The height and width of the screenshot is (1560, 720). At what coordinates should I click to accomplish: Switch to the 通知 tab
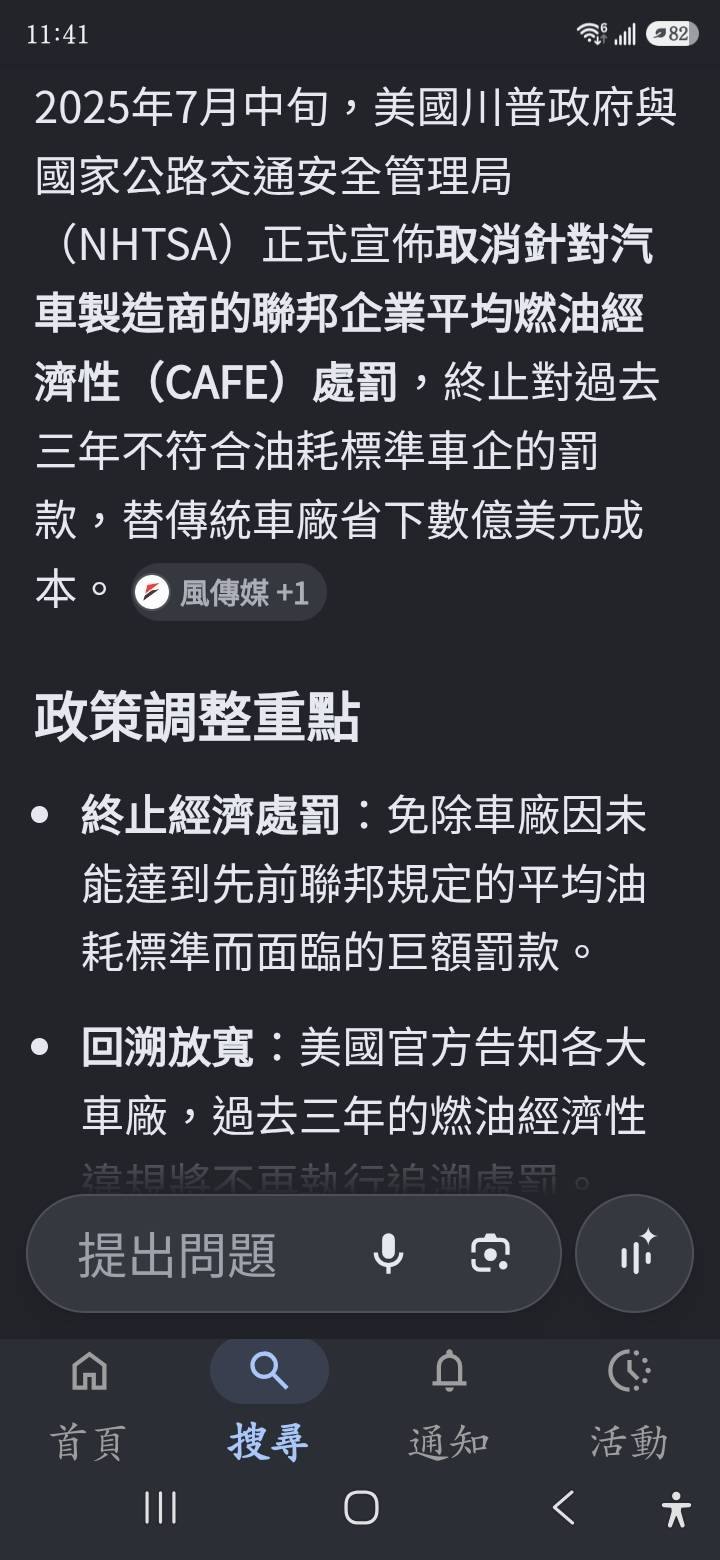449,1404
